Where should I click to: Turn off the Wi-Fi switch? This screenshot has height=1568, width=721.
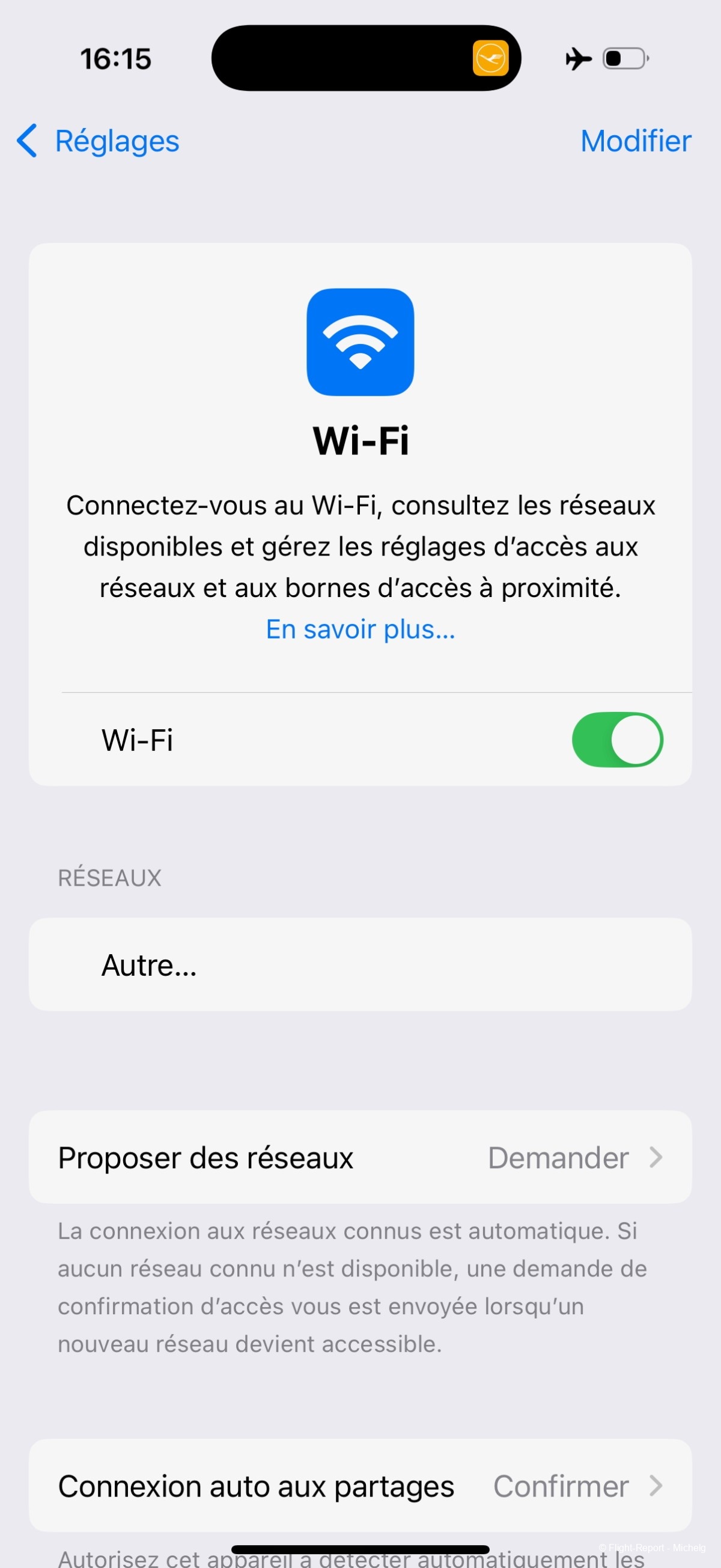617,740
